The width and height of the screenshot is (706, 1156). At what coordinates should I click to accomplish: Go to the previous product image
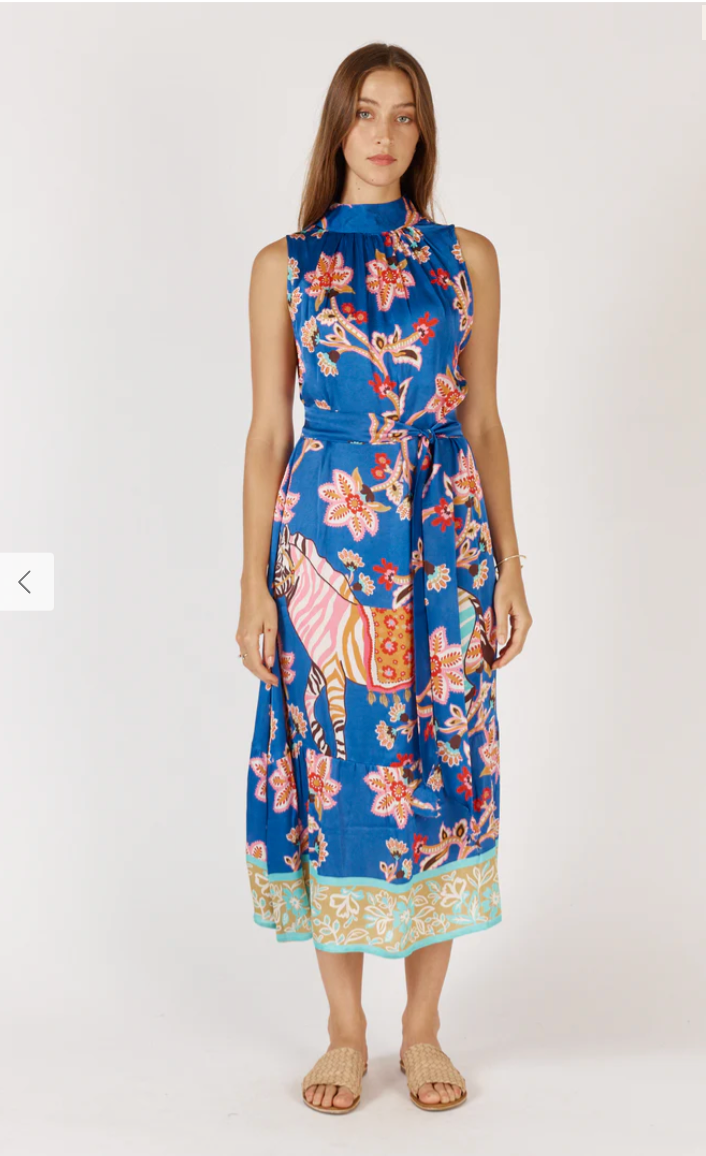click(x=26, y=582)
